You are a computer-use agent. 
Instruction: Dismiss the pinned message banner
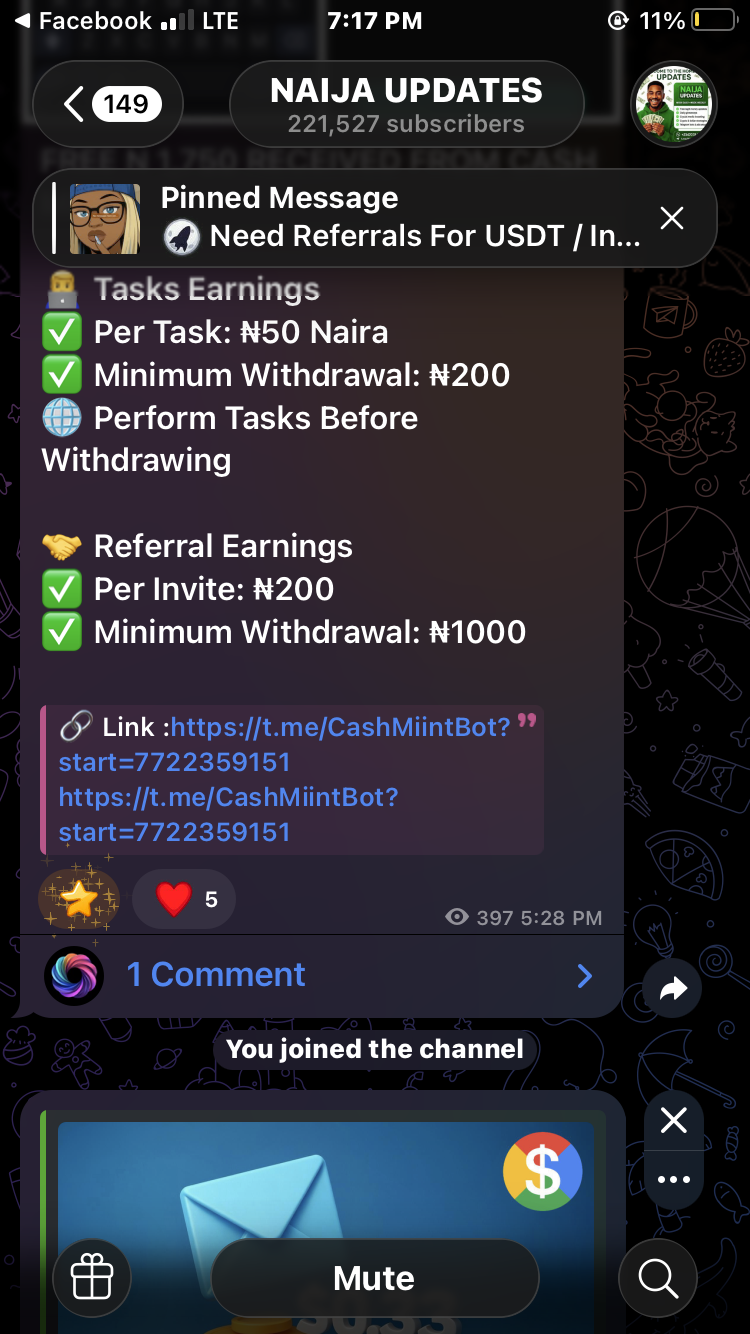point(672,218)
